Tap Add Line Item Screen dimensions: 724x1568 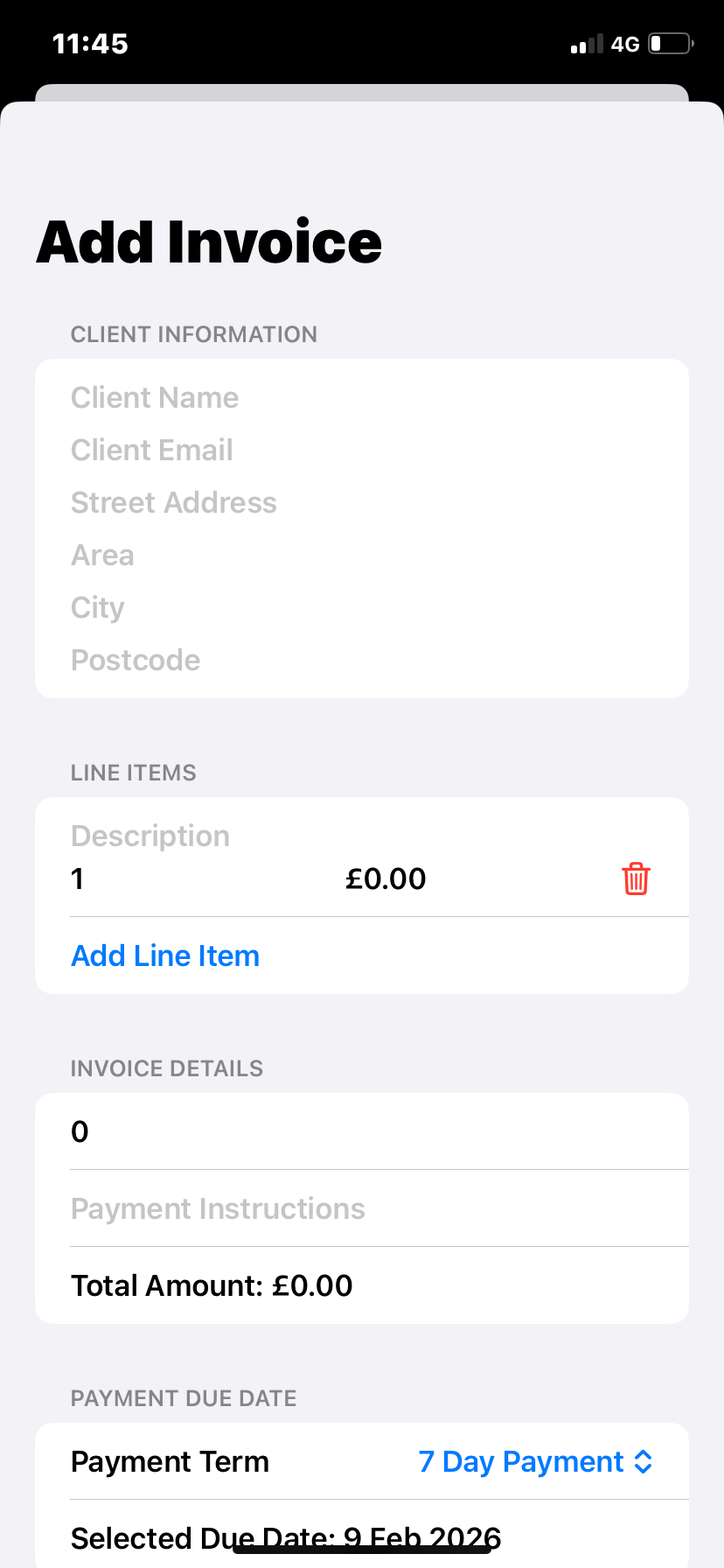point(164,955)
